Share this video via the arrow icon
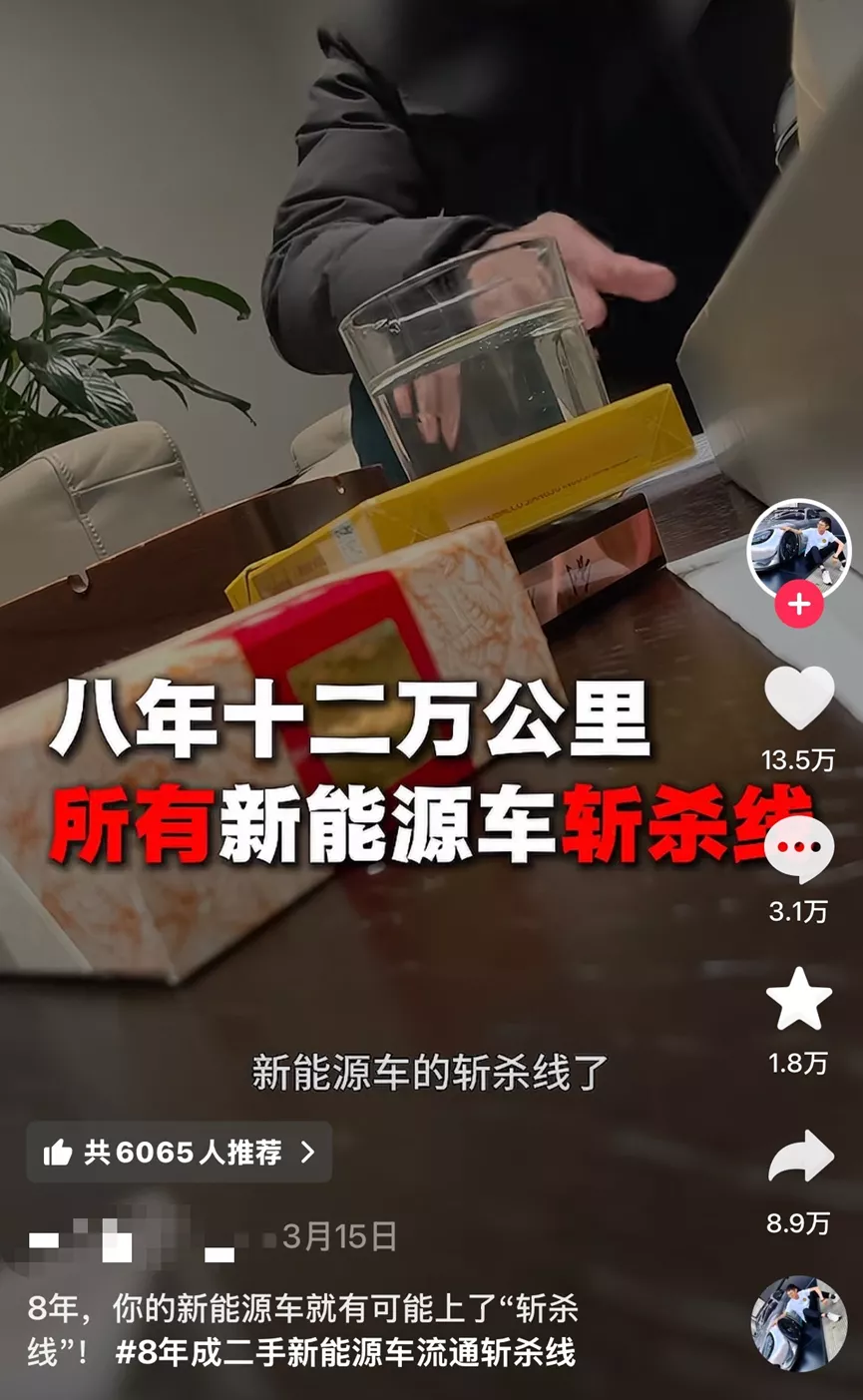This screenshot has height=1400, width=863. coord(799,1158)
